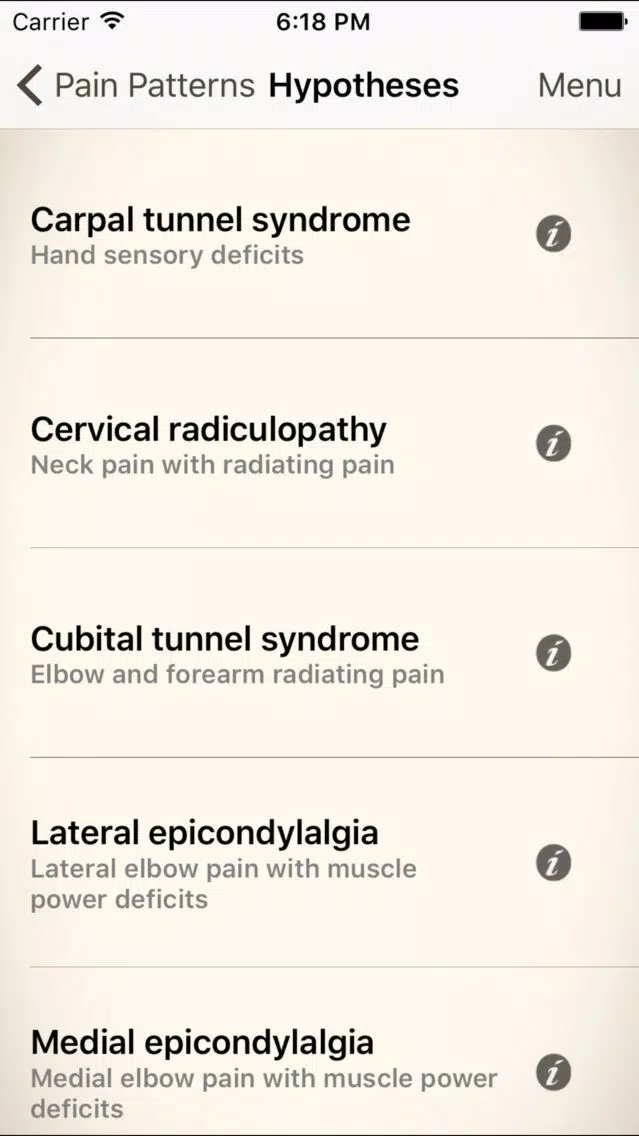Open info details for Lateral epicondylalgia

point(554,864)
